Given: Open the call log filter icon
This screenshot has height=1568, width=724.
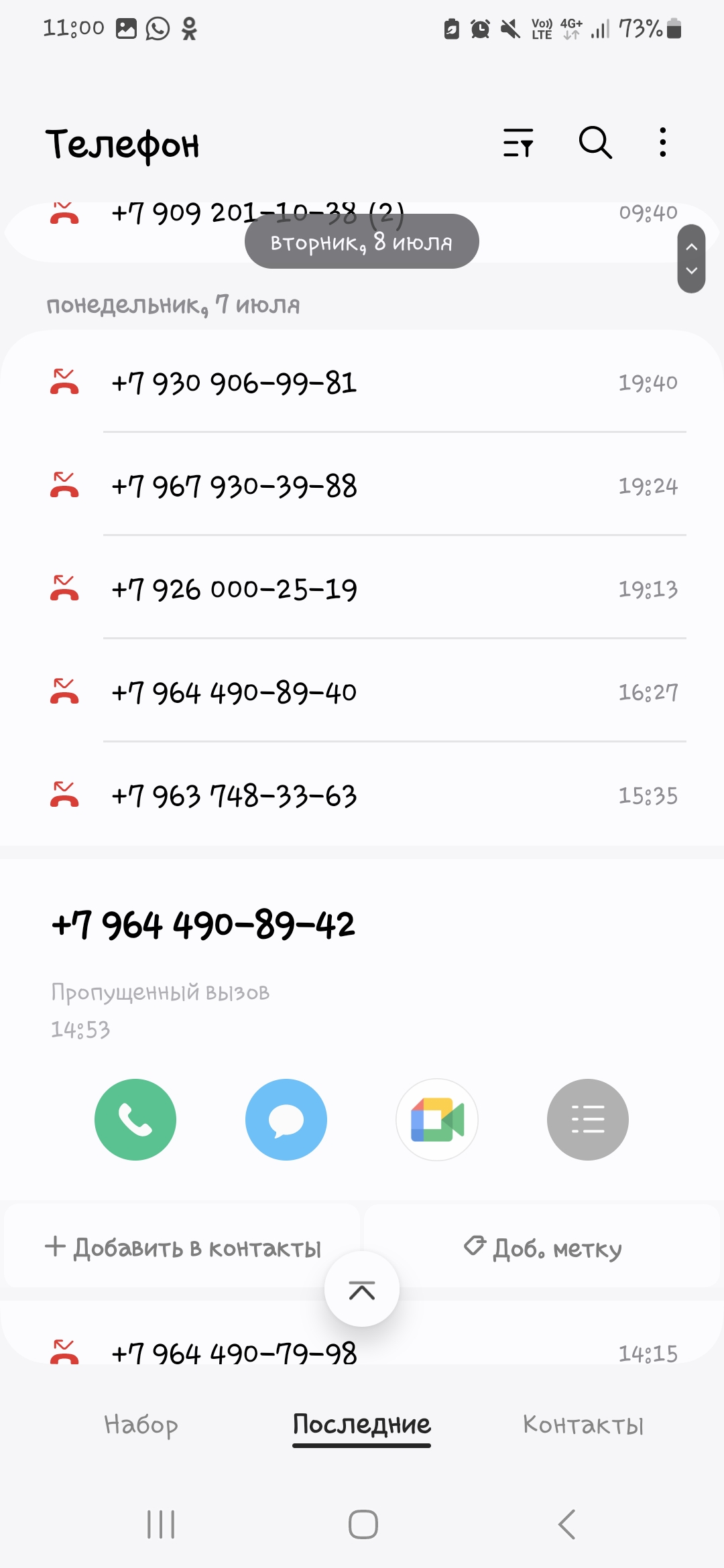Looking at the screenshot, I should pos(518,143).
